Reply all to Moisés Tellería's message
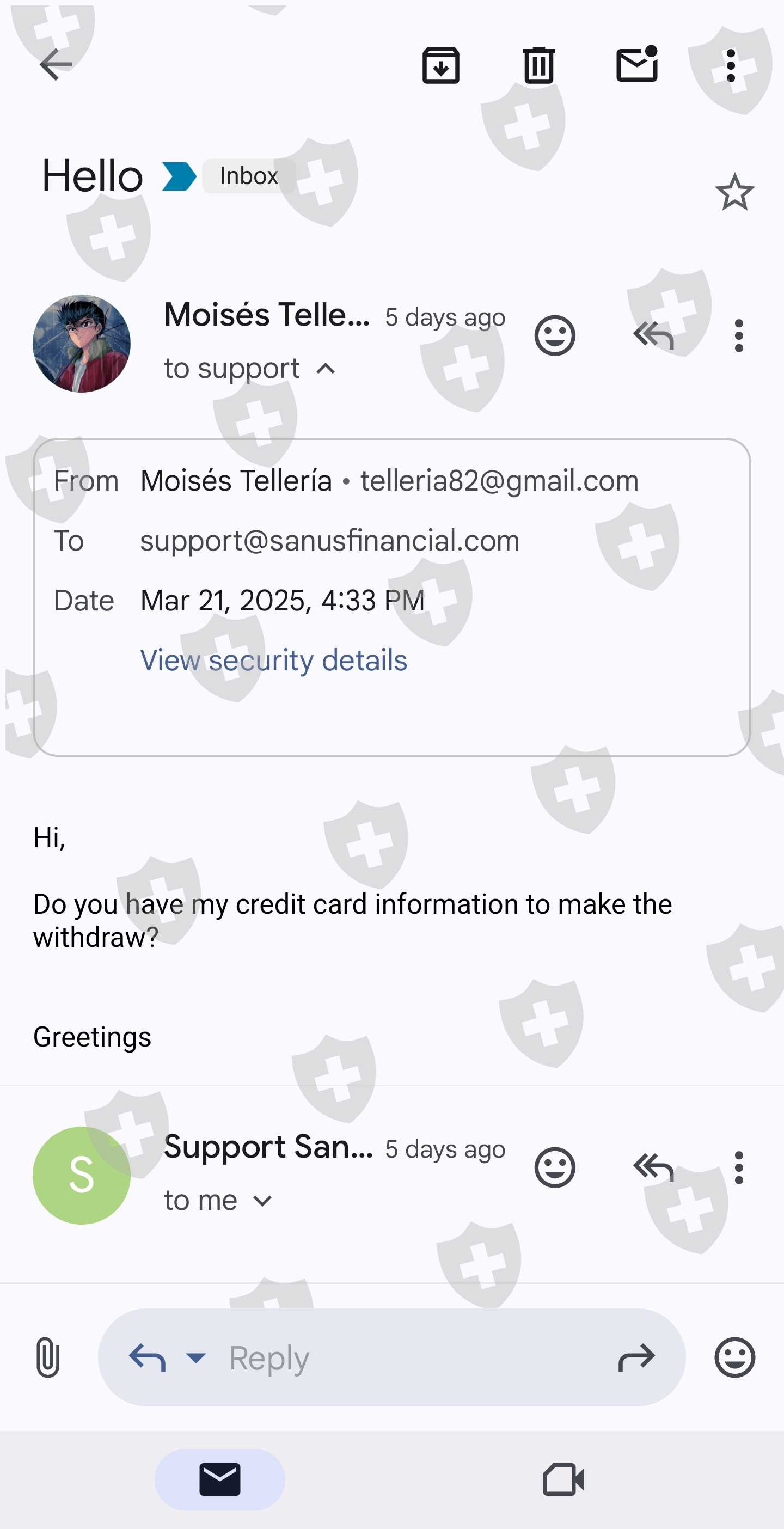The height and width of the screenshot is (1529, 784). pos(653,336)
